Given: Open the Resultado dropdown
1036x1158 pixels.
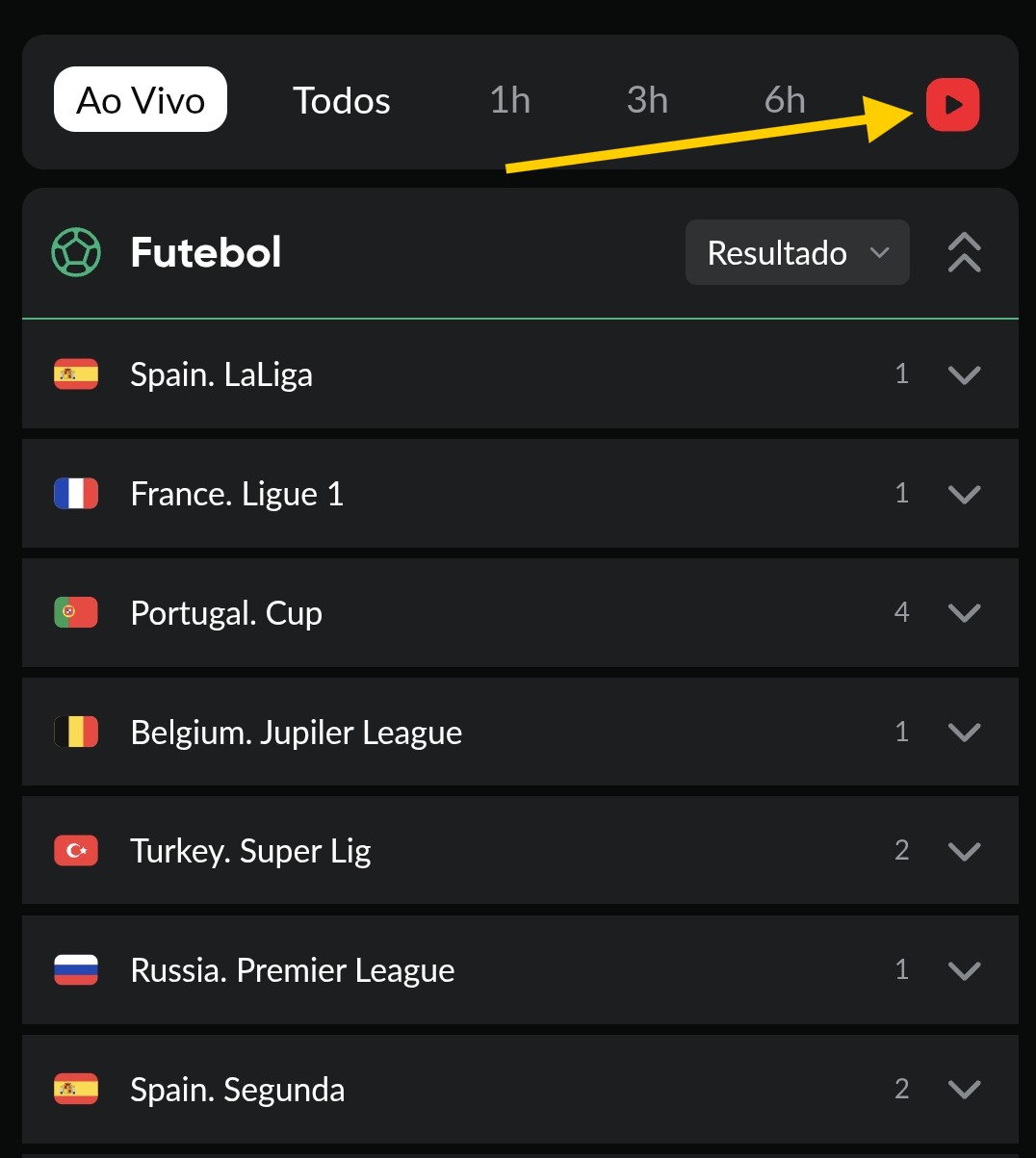Looking at the screenshot, I should click(x=796, y=252).
